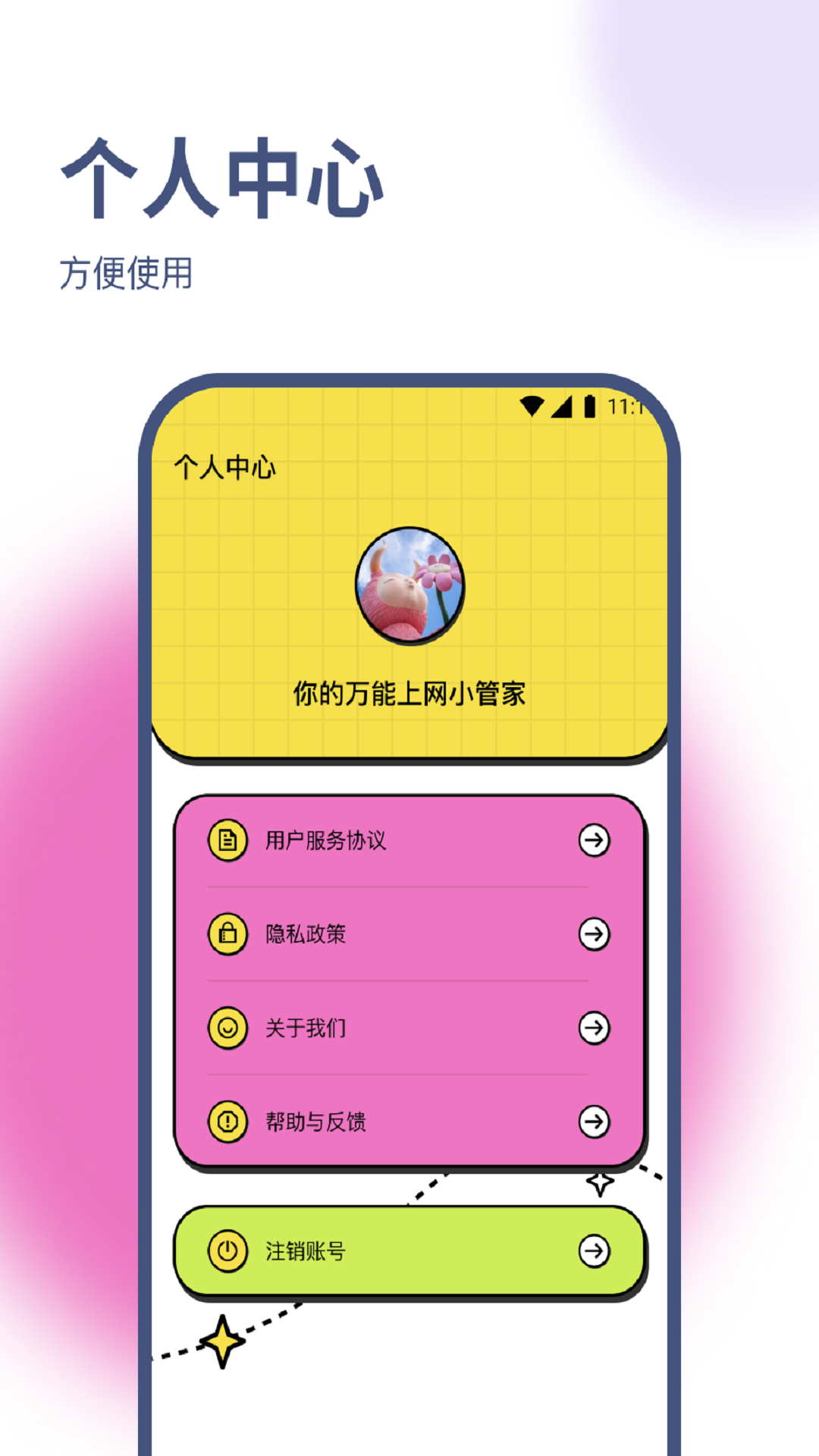Click the Wi-Fi icon in status bar
Viewport: 819px width, 1456px height.
[531, 407]
